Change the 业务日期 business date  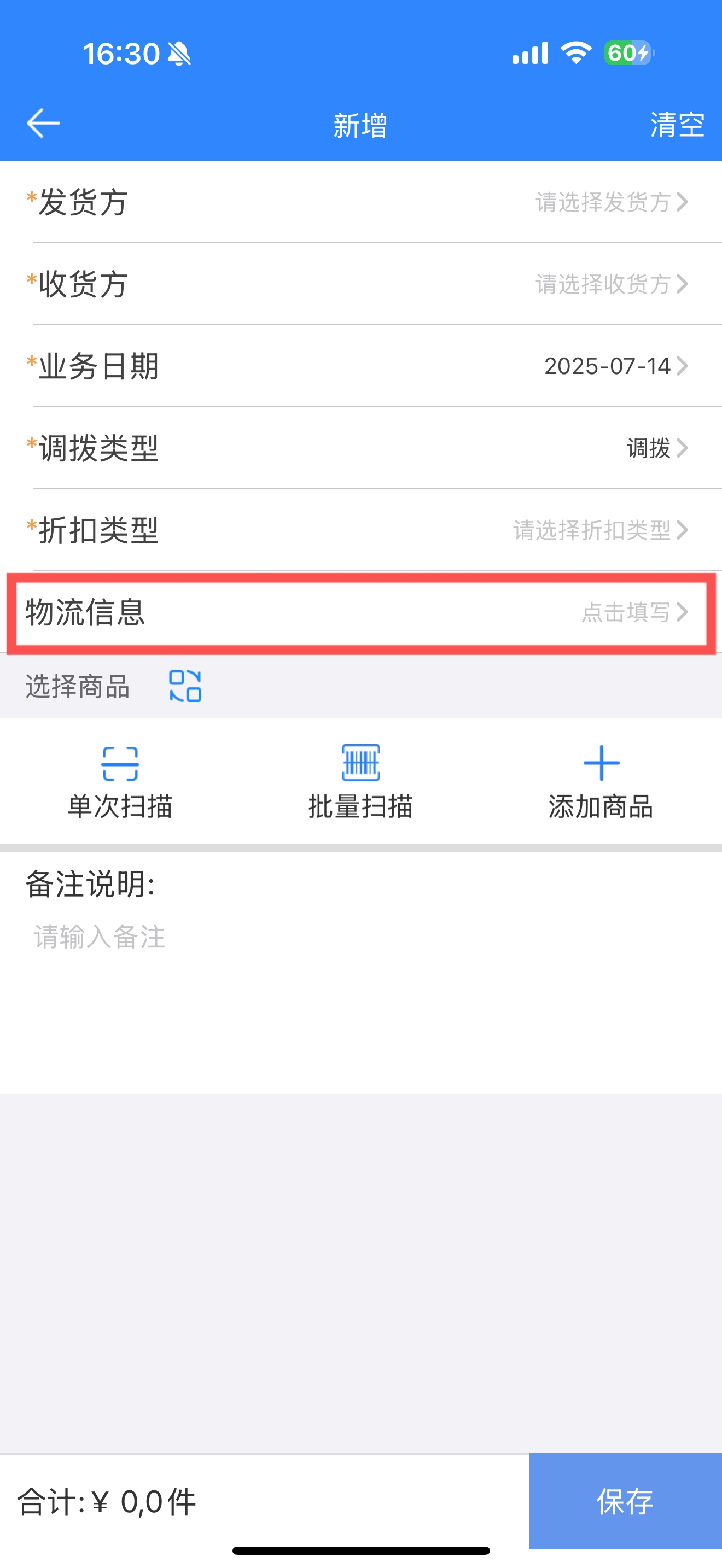coord(361,366)
